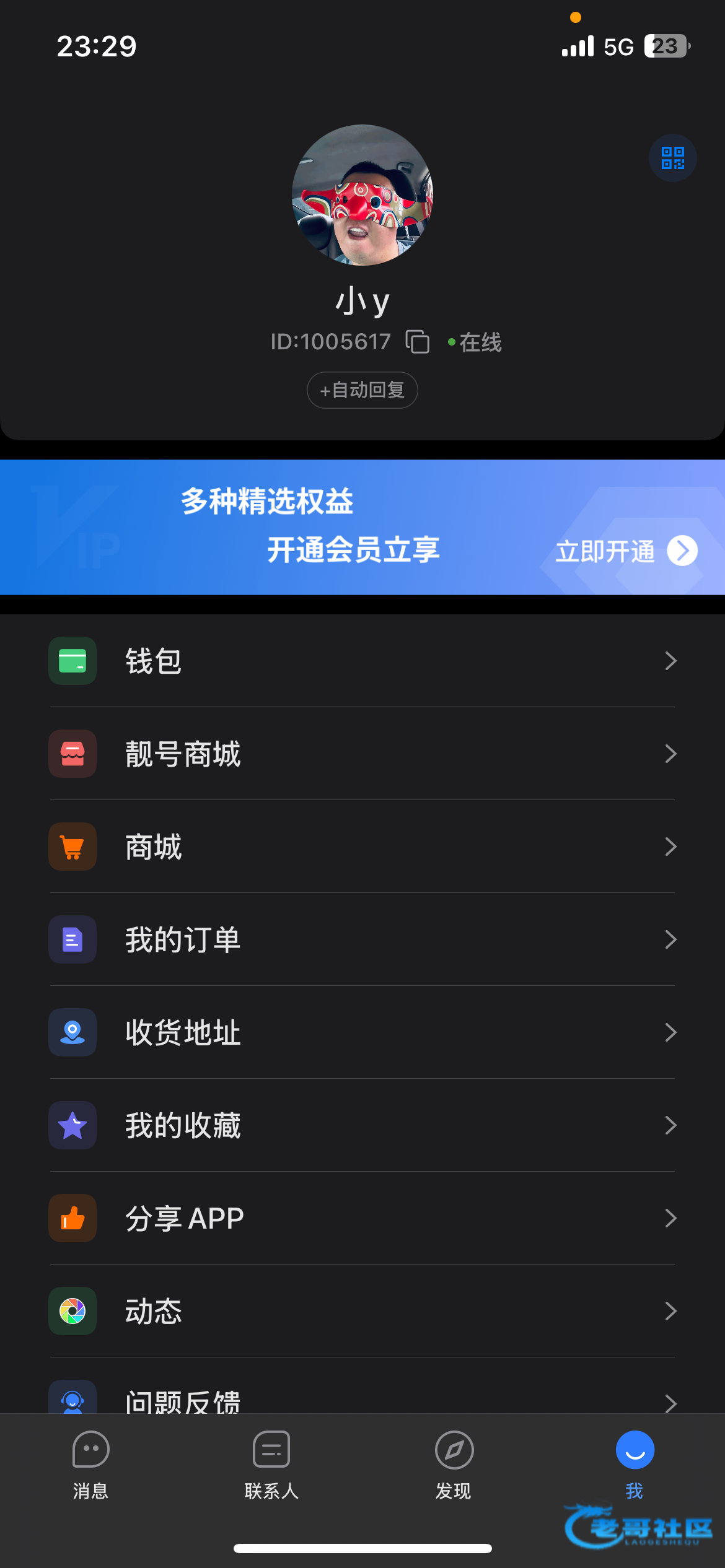Go to the 商城 row

[x=362, y=847]
